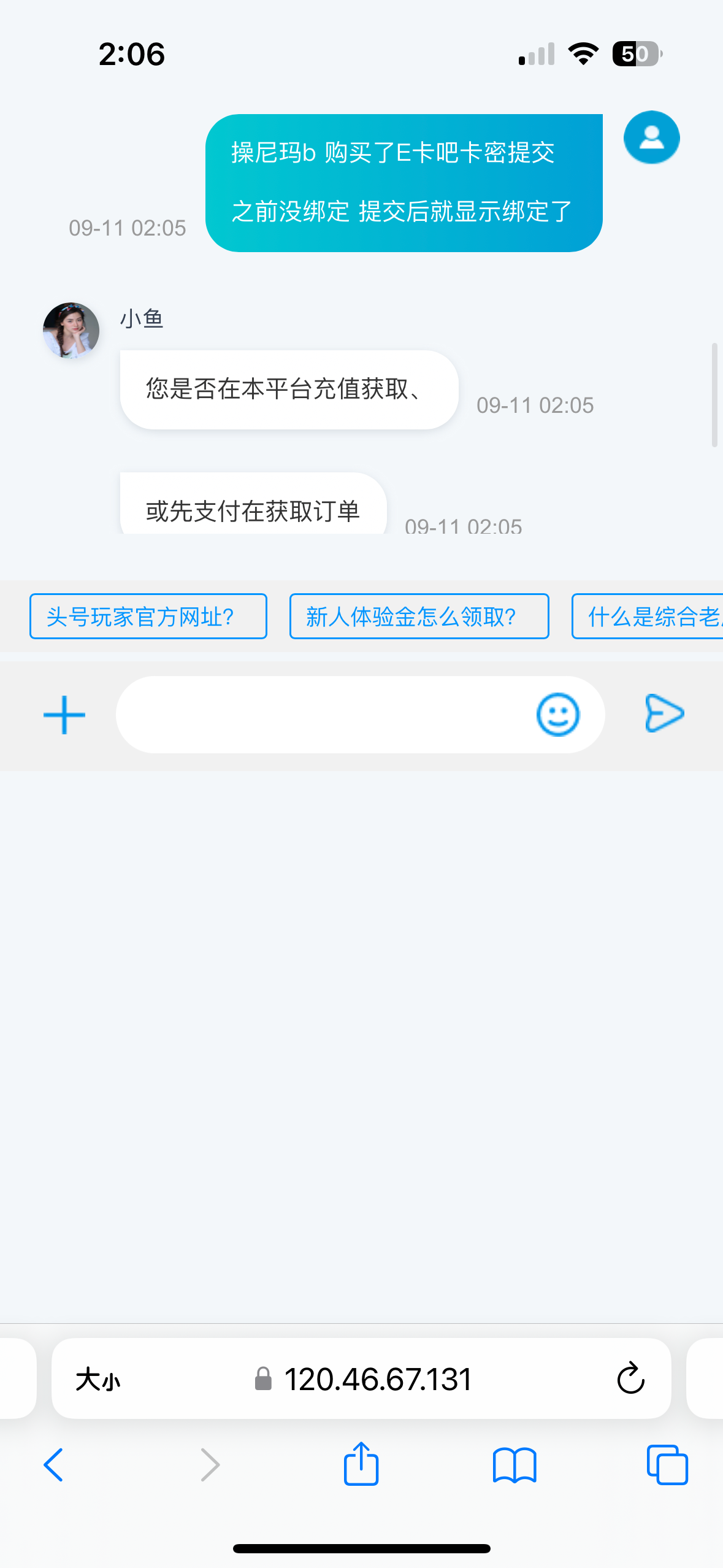The width and height of the screenshot is (723, 1568).
Task: Reload the page in Safari
Action: coord(630,1379)
